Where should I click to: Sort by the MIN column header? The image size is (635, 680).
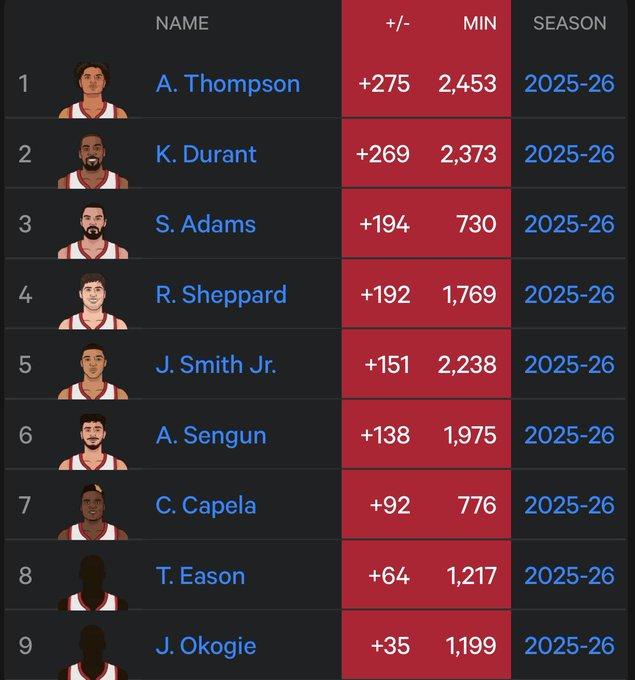coord(479,23)
